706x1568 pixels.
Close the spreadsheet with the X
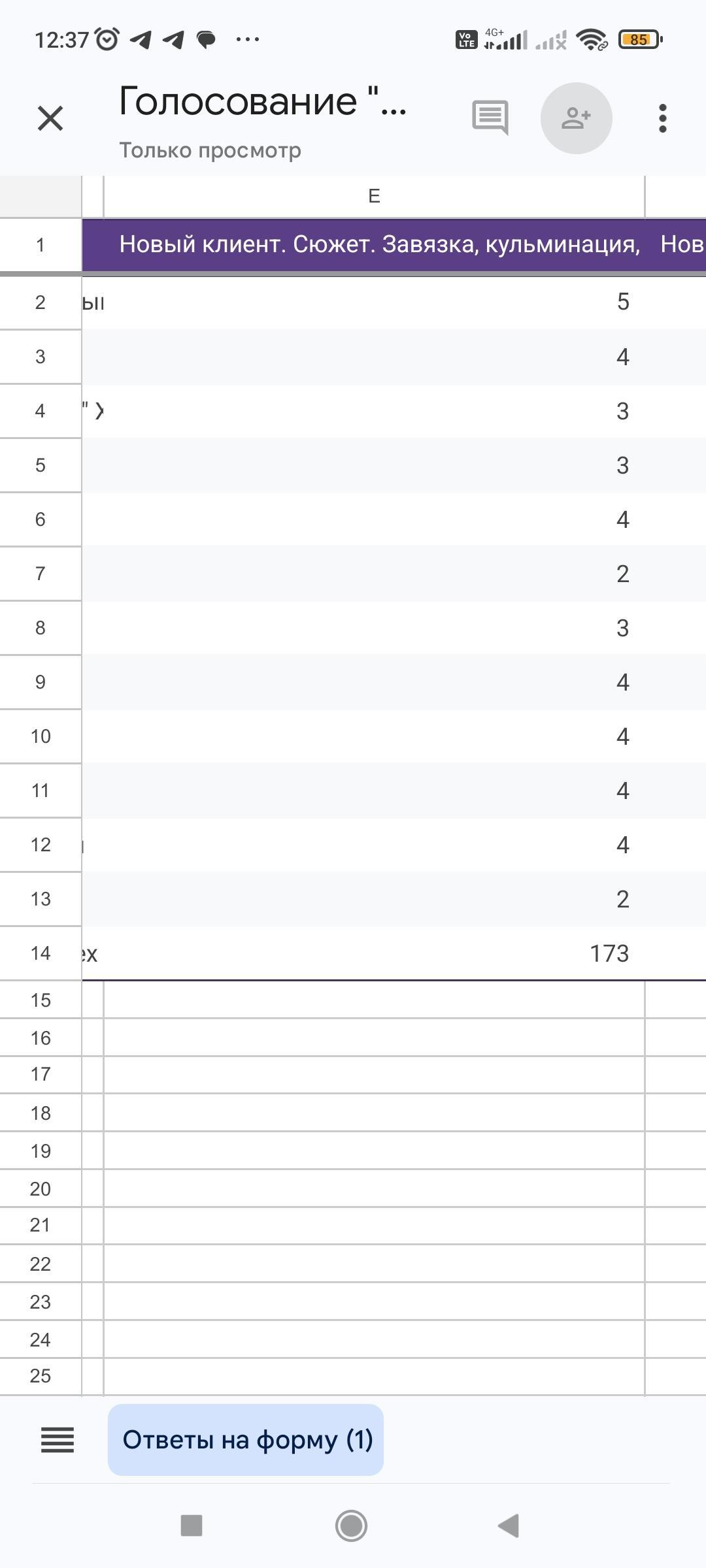(x=50, y=119)
